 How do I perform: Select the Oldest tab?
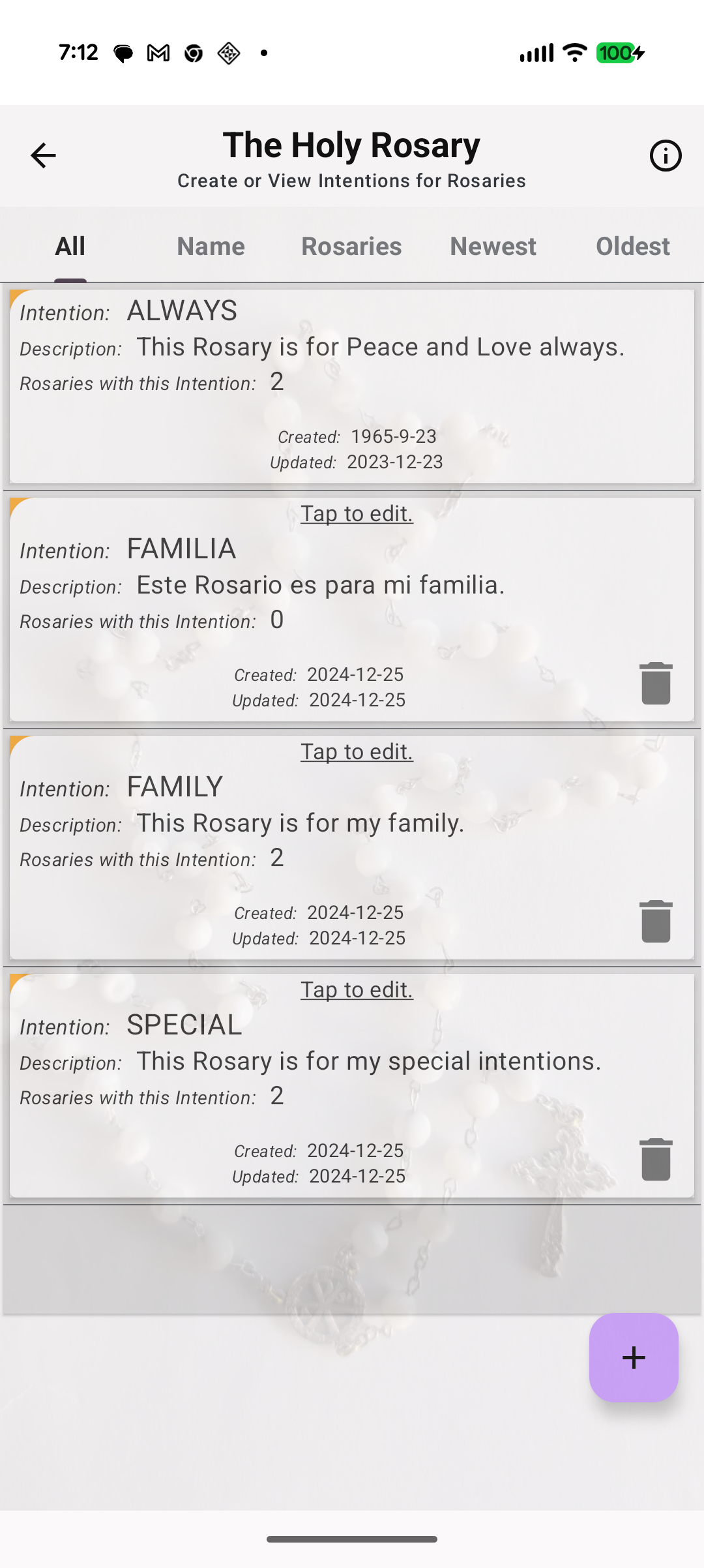[632, 247]
